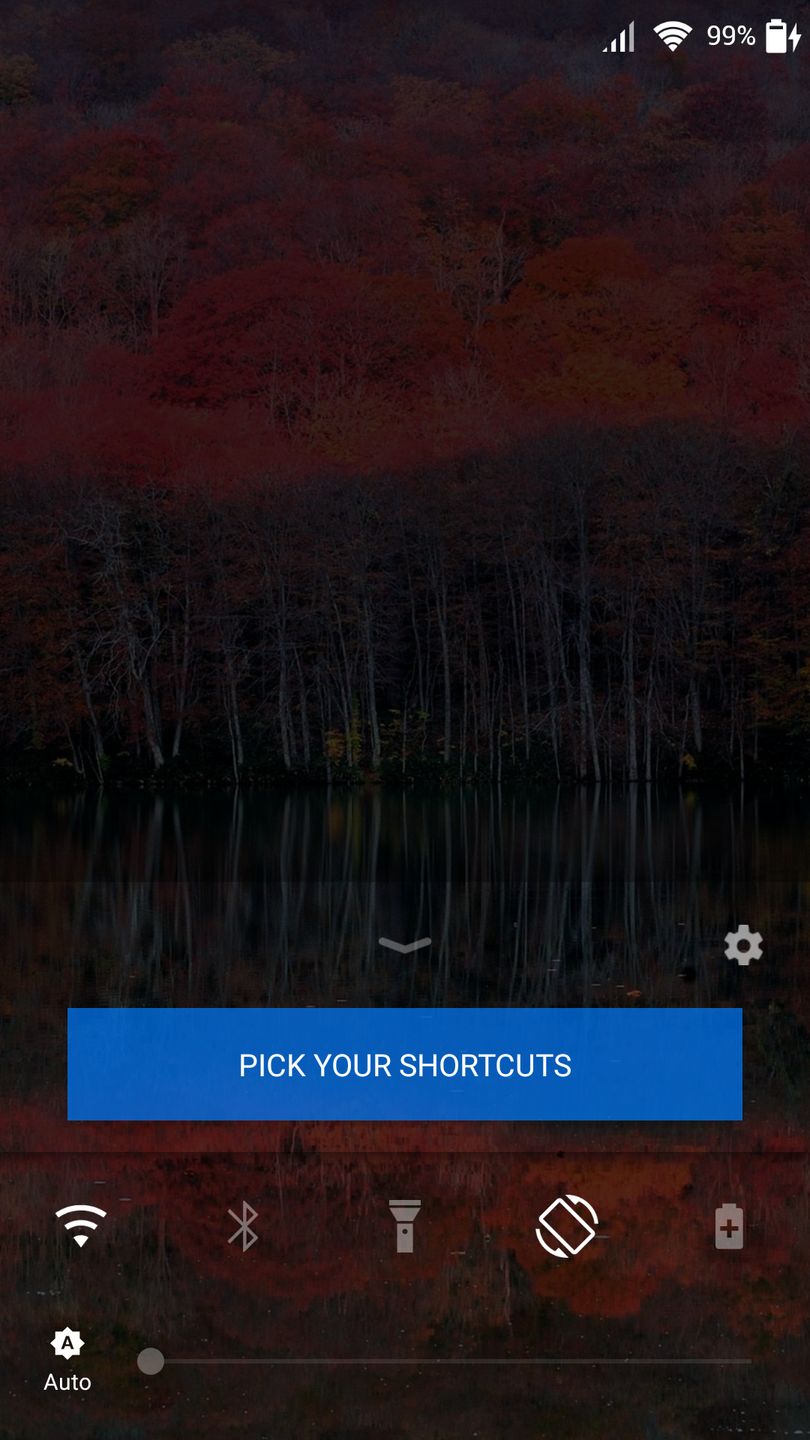Tap the Pick Your Shortcuts button
The width and height of the screenshot is (810, 1440).
405,1064
